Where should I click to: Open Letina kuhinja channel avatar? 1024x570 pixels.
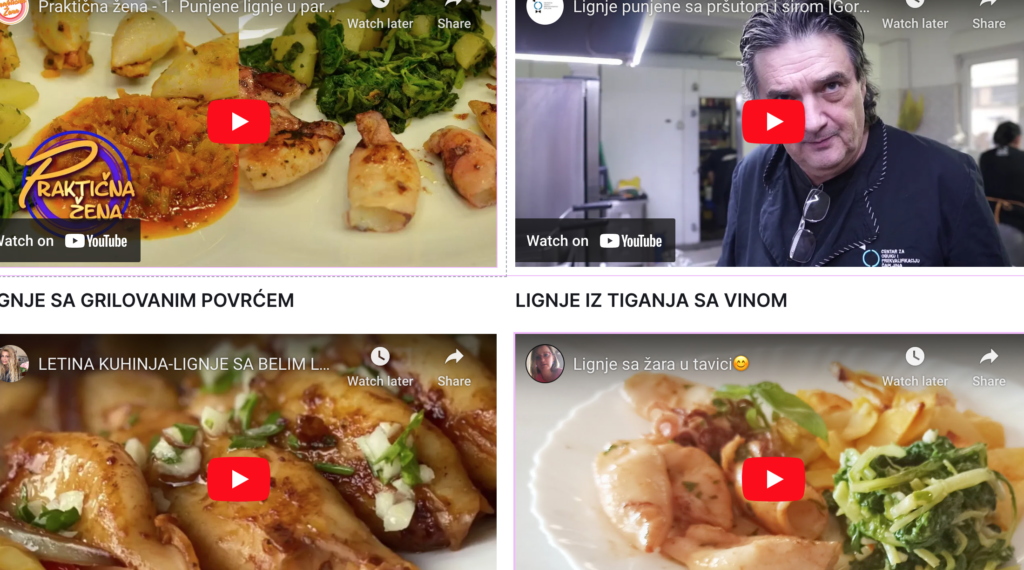(12, 364)
